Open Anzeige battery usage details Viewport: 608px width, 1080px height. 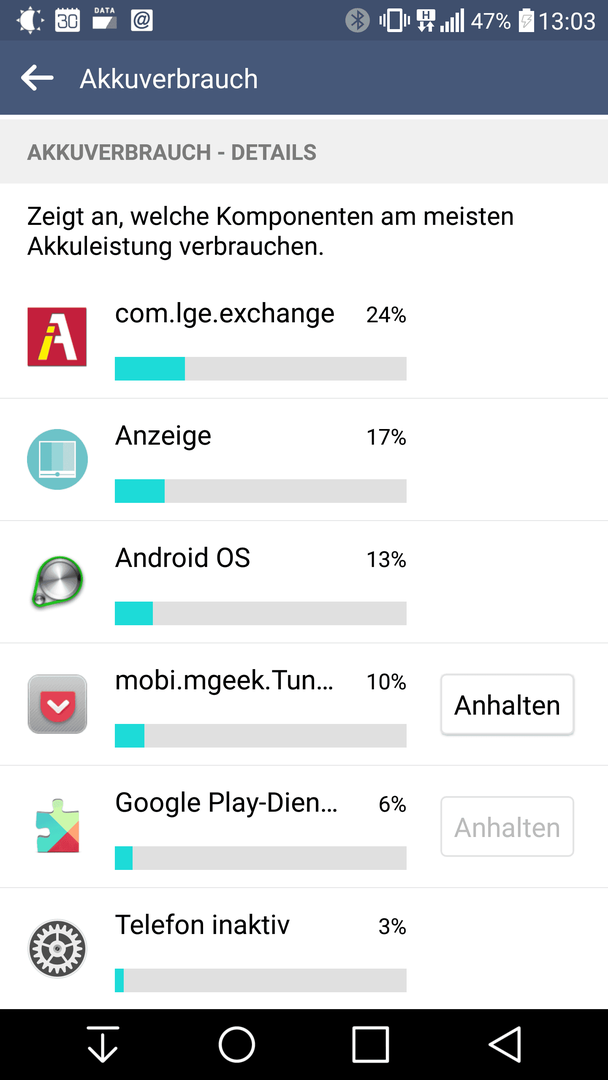[304, 459]
